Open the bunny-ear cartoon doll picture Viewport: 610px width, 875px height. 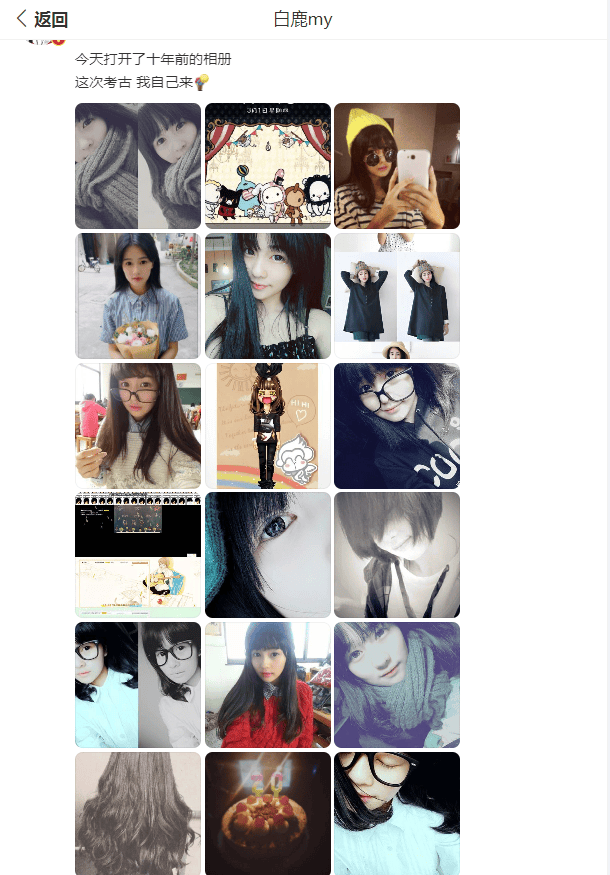tap(267, 426)
